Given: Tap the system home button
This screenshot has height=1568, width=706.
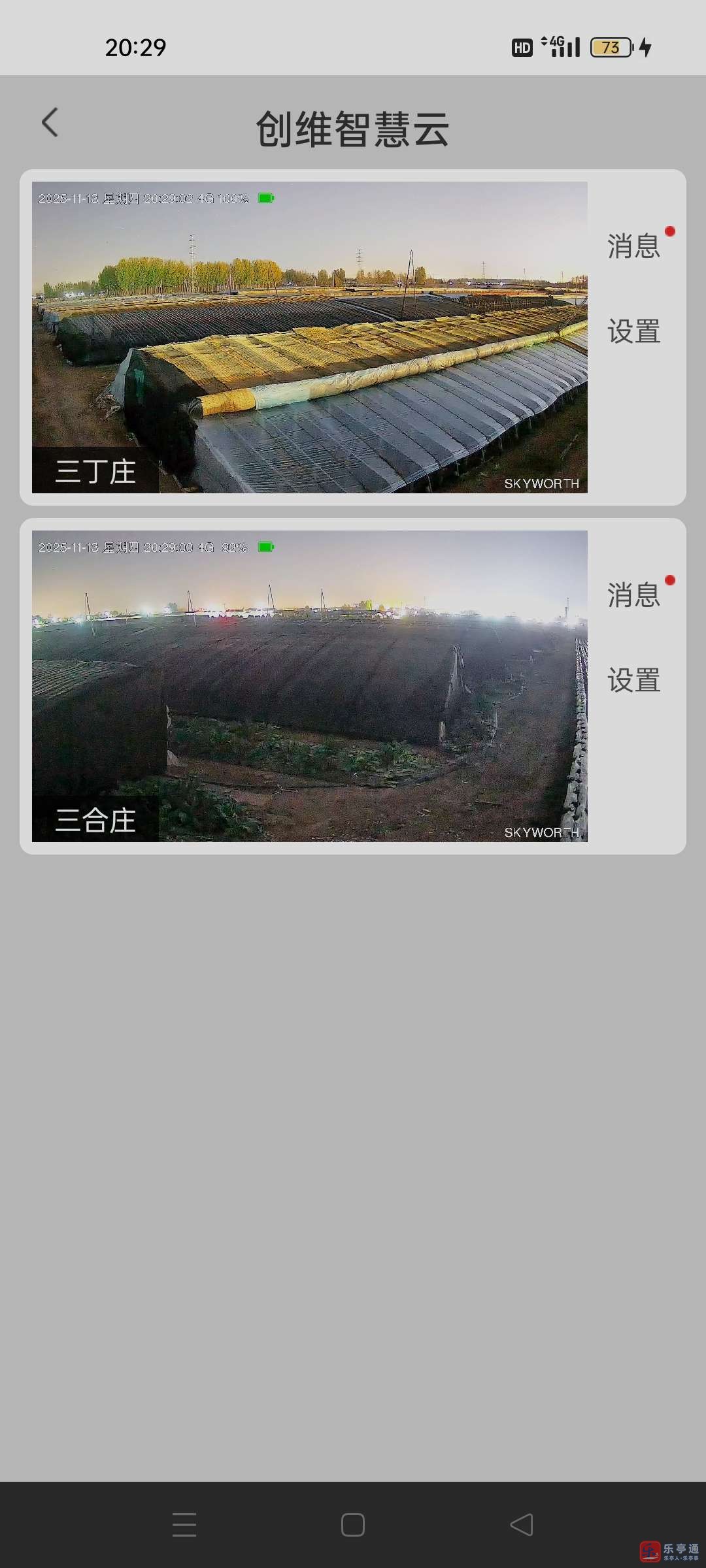Looking at the screenshot, I should point(353,1525).
